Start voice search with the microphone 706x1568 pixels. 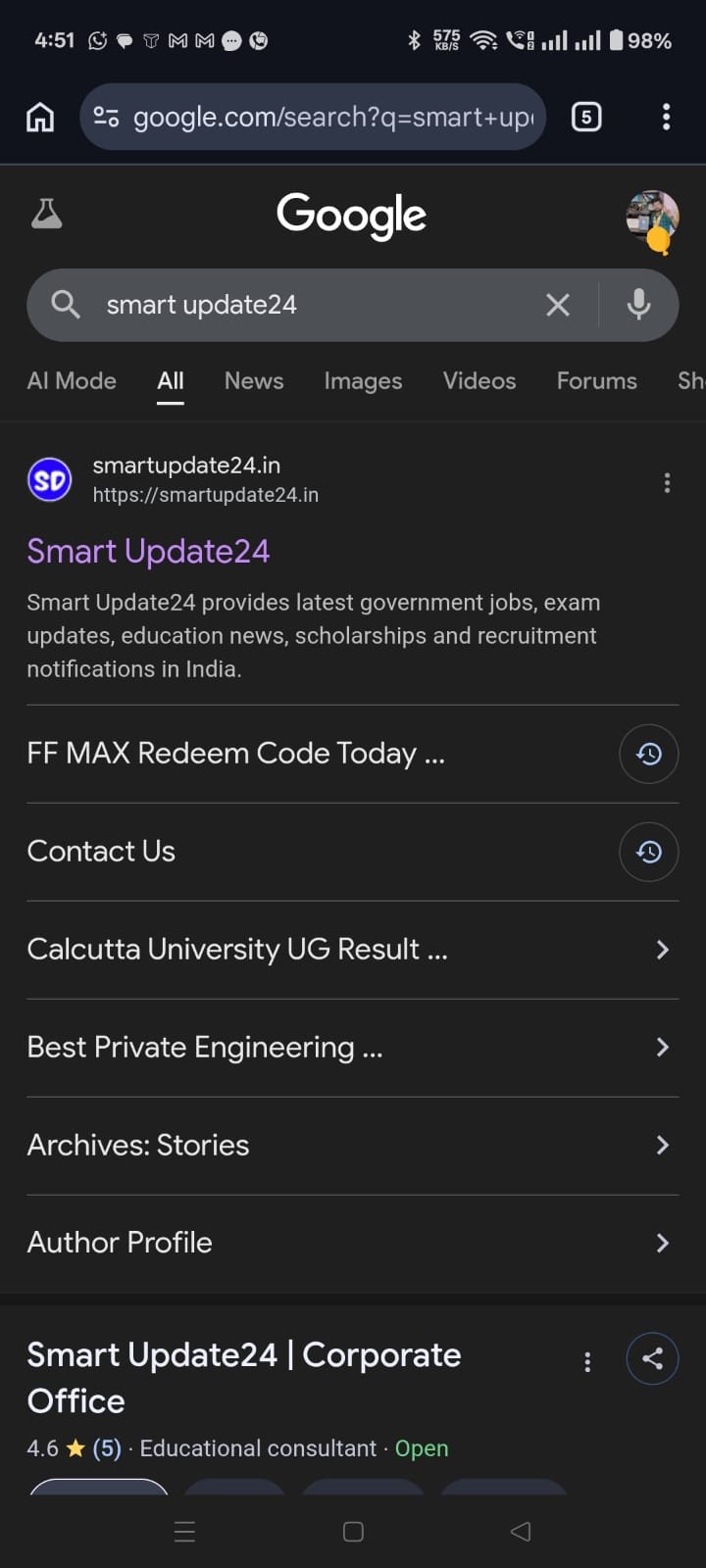pos(638,305)
